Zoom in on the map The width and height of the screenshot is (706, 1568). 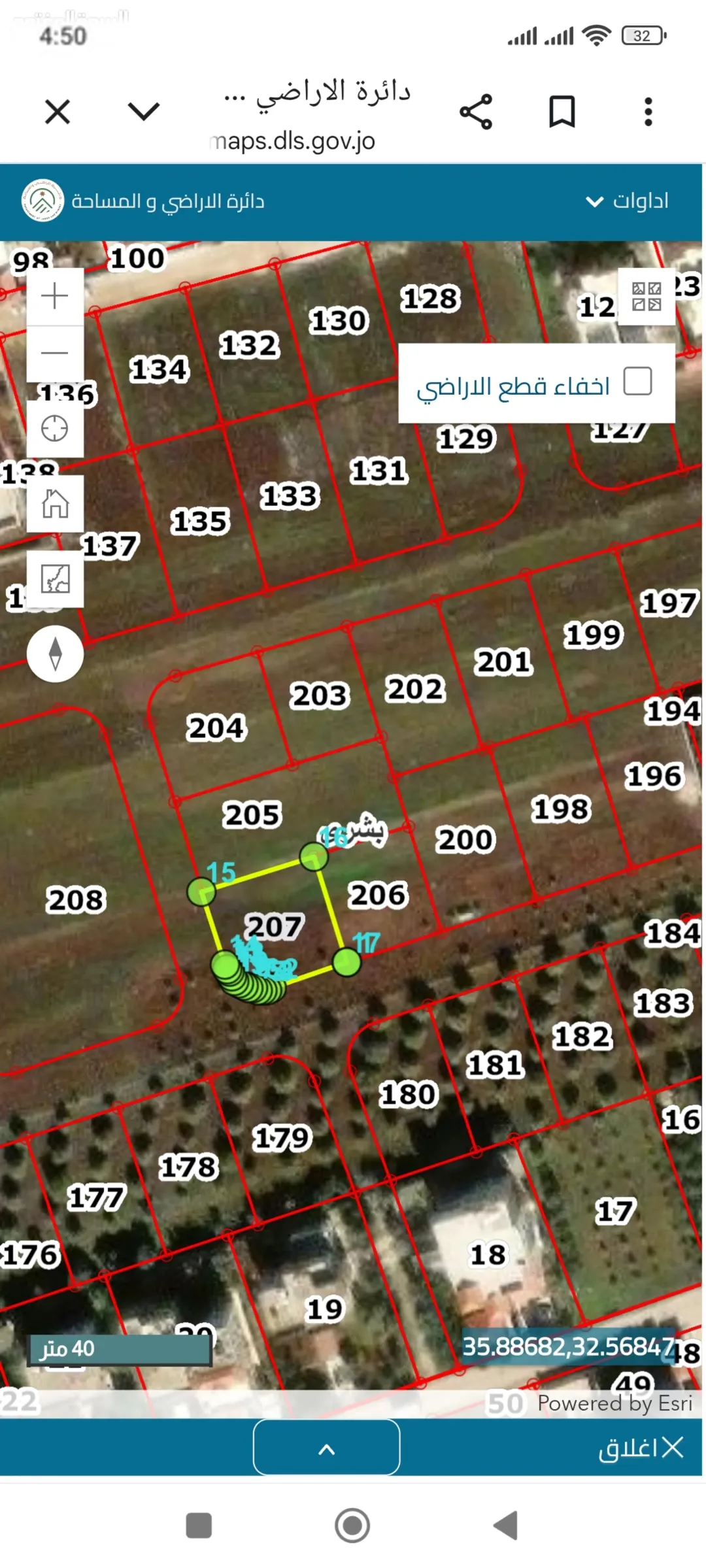(55, 296)
